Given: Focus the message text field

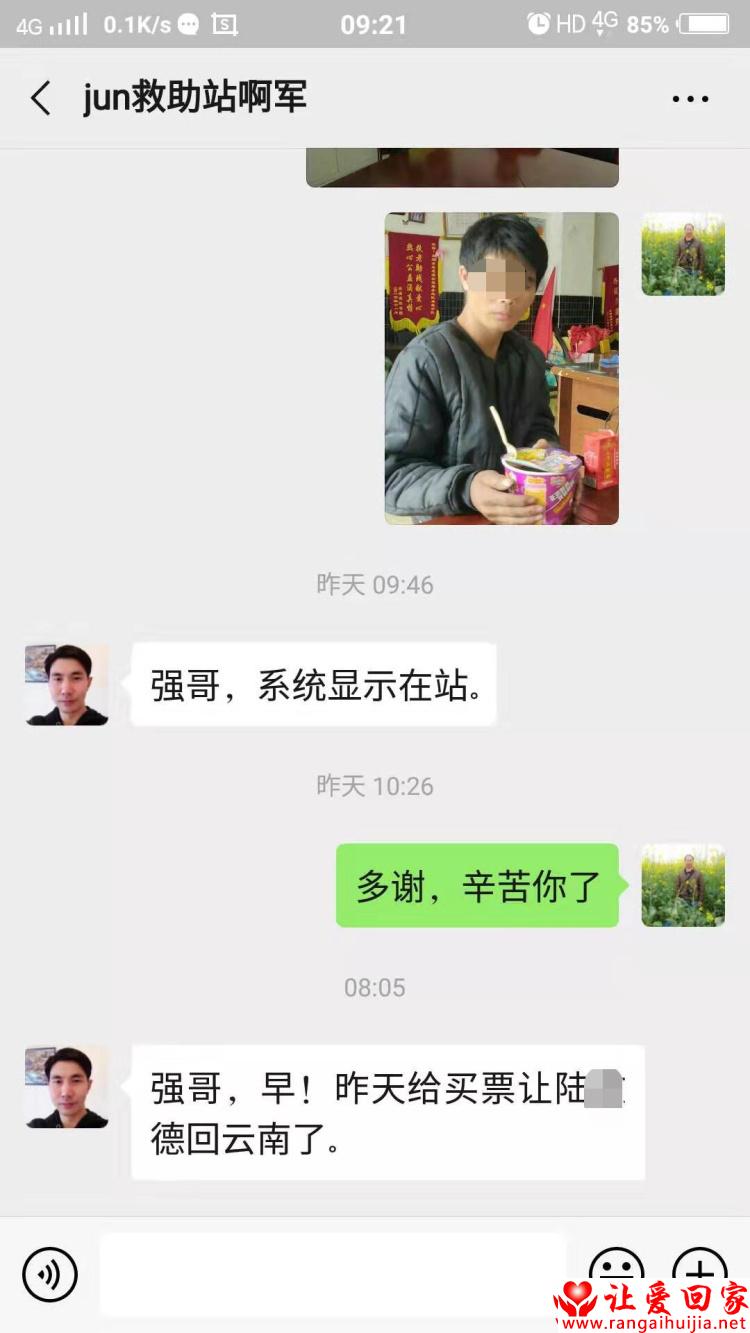Looking at the screenshot, I should click(332, 1274).
